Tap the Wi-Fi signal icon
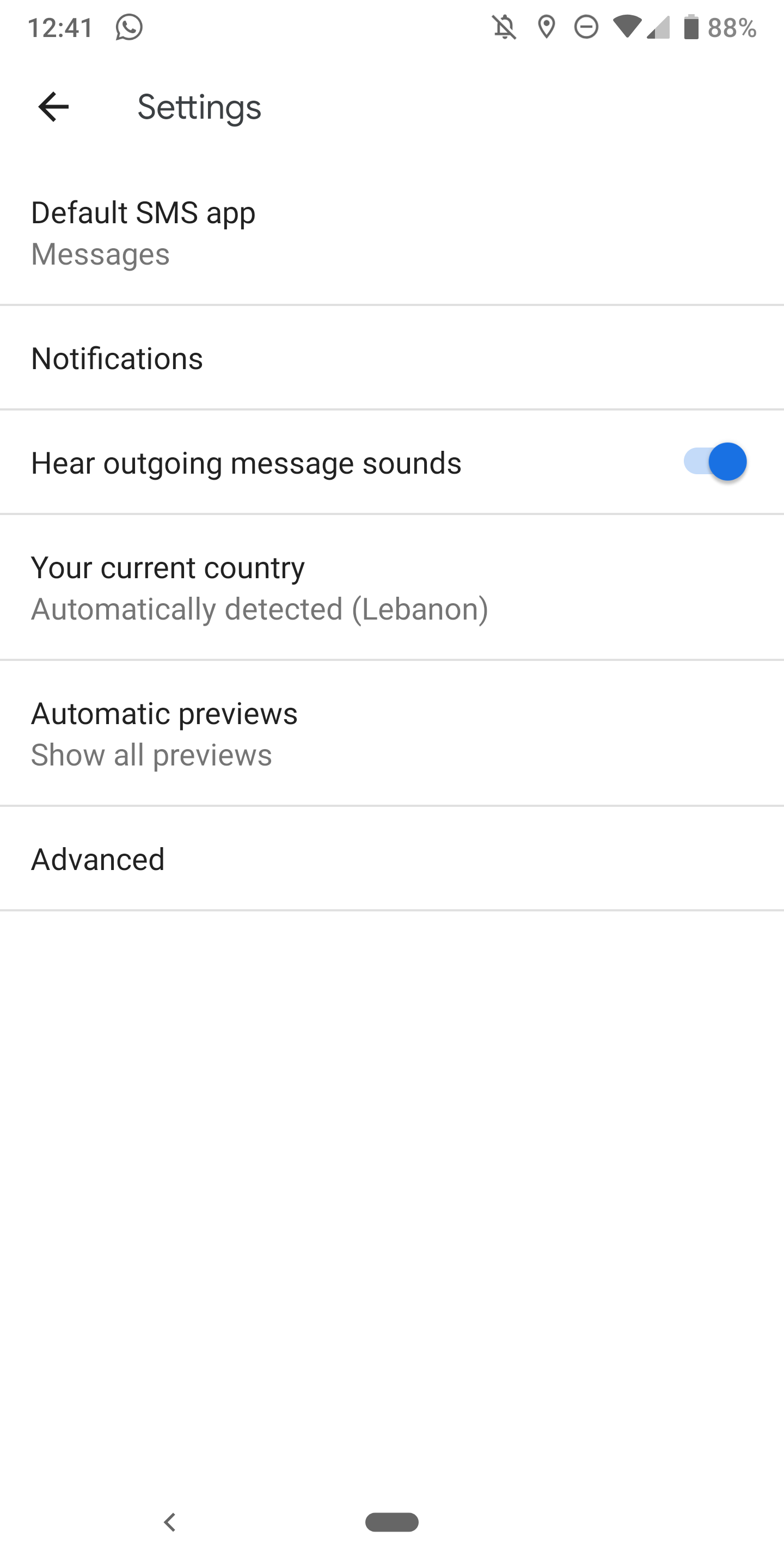This screenshot has height=1568, width=784. [x=628, y=27]
